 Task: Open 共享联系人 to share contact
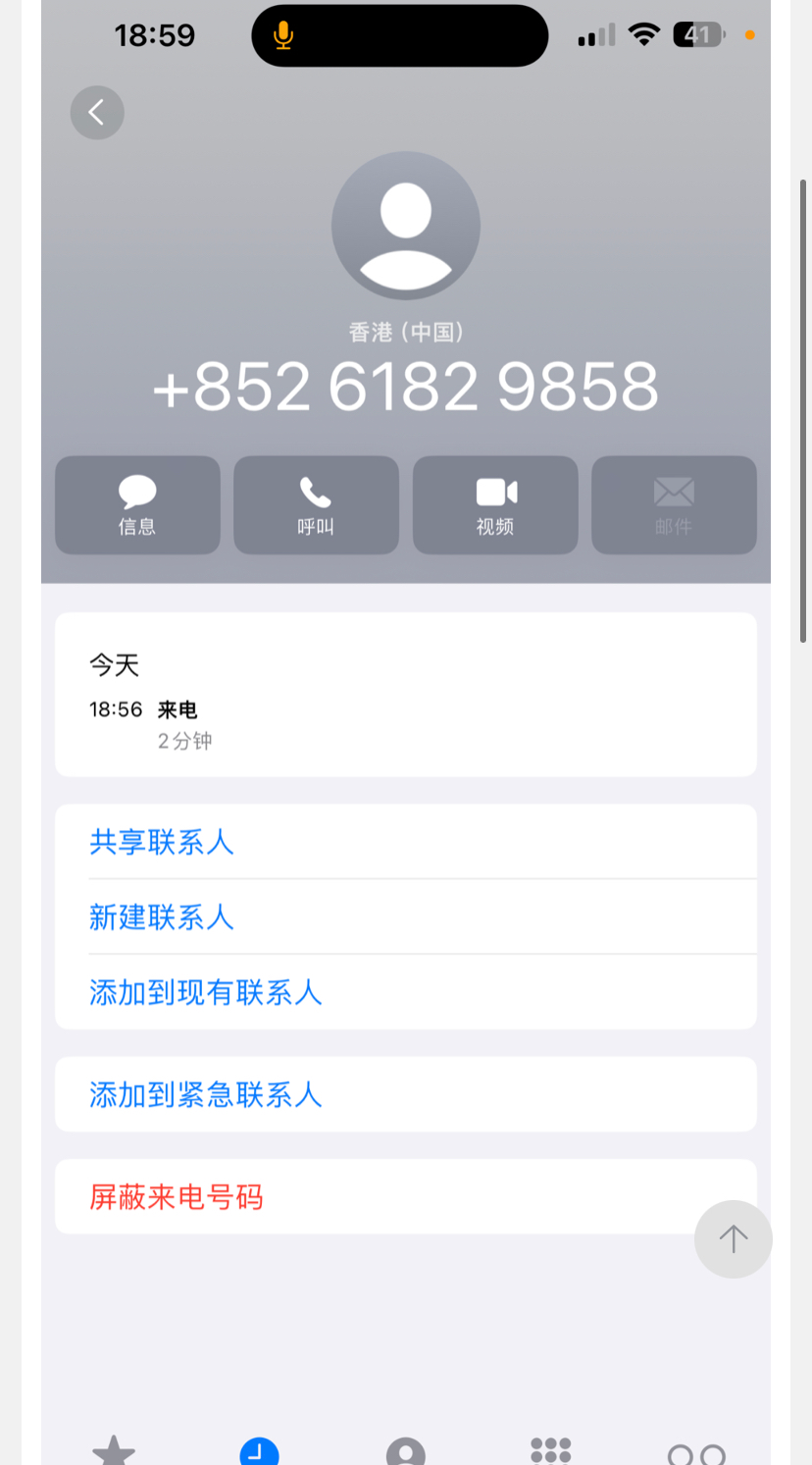(162, 842)
